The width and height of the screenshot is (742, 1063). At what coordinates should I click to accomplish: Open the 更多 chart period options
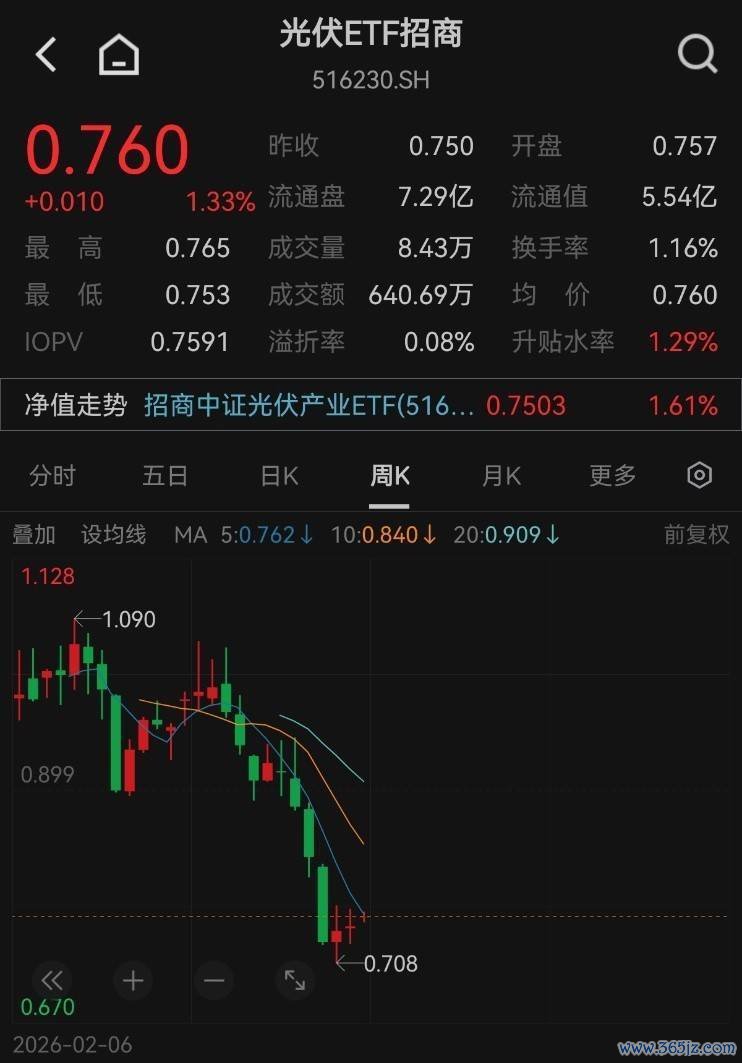(x=613, y=475)
